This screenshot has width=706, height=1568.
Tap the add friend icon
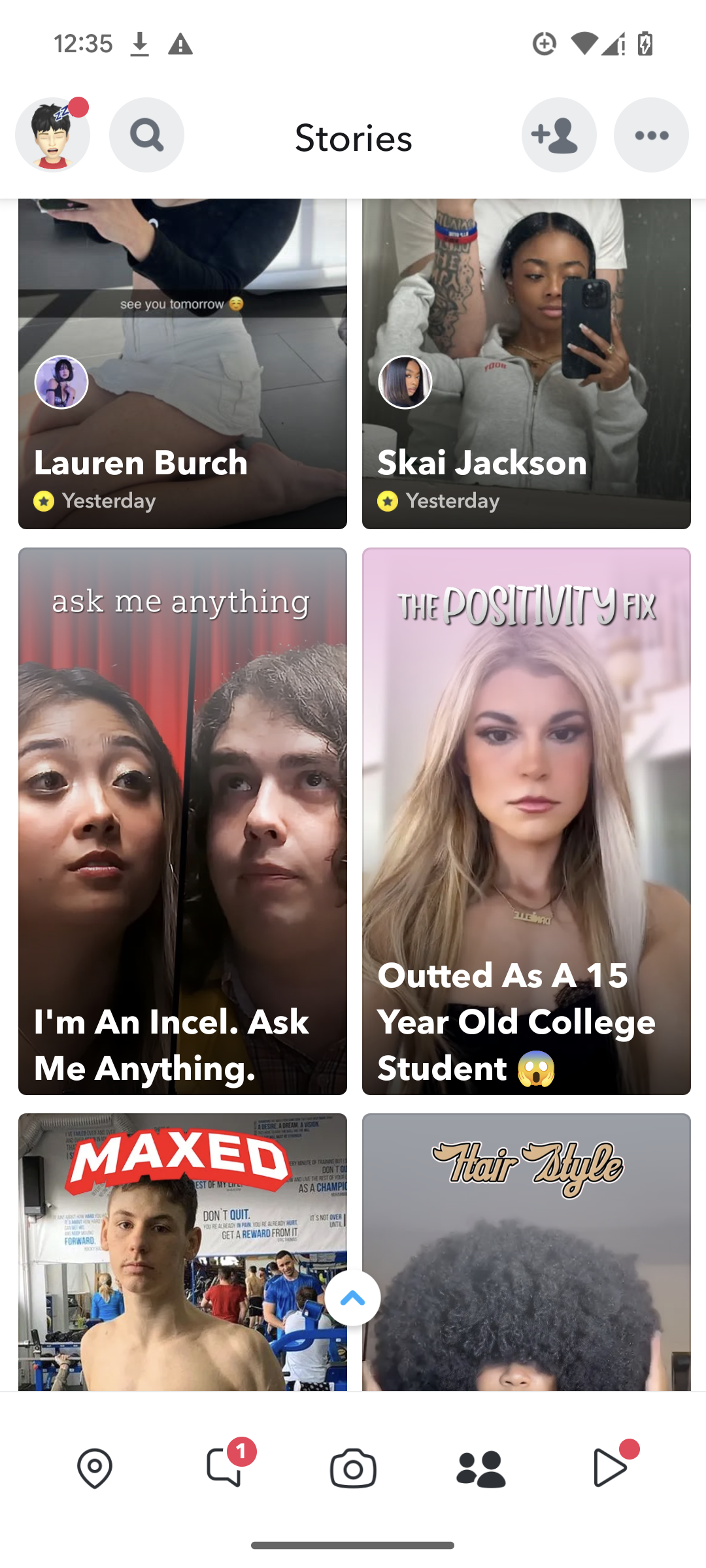point(559,135)
